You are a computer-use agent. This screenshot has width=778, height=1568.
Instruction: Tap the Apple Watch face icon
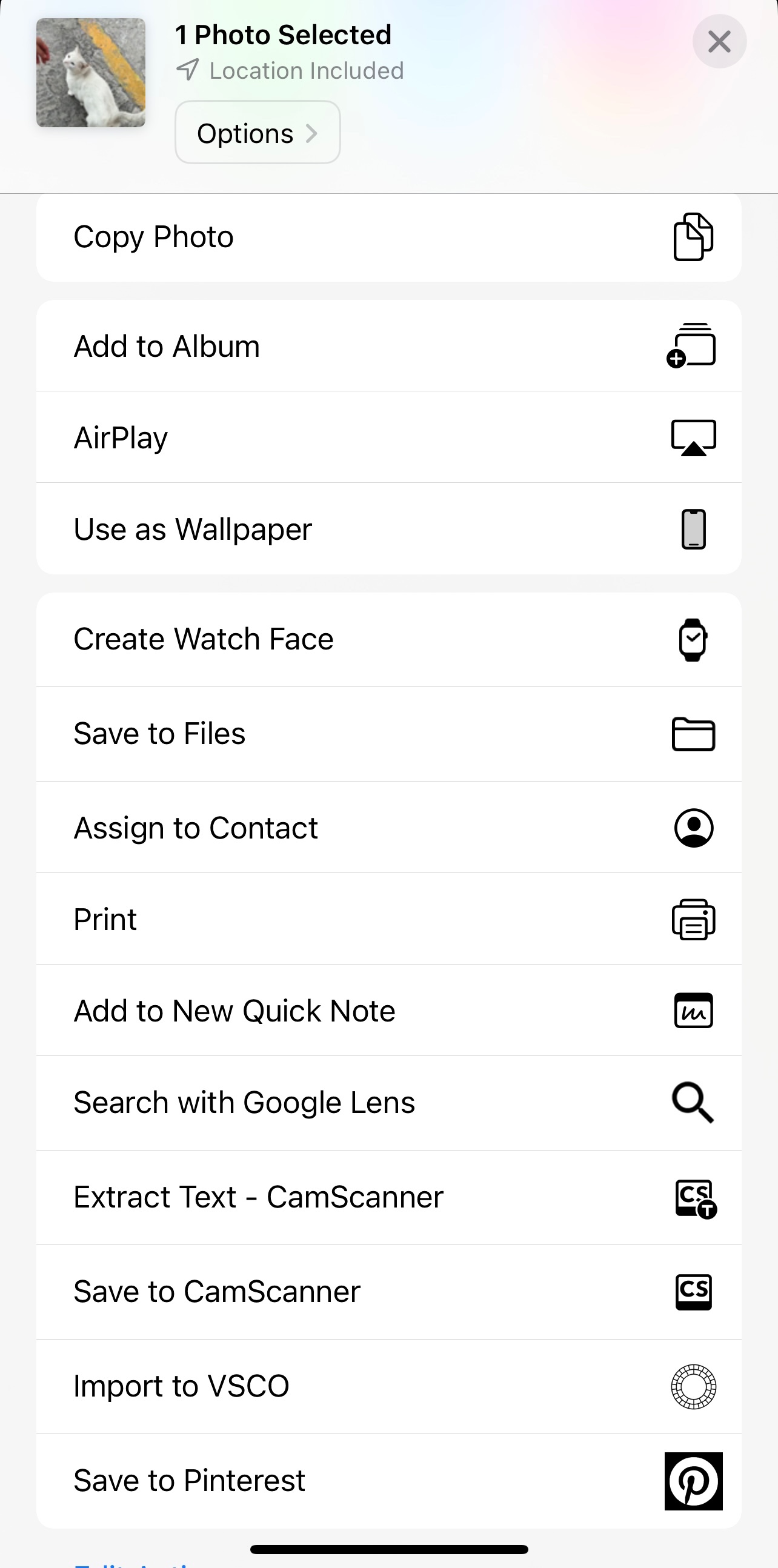tap(693, 639)
